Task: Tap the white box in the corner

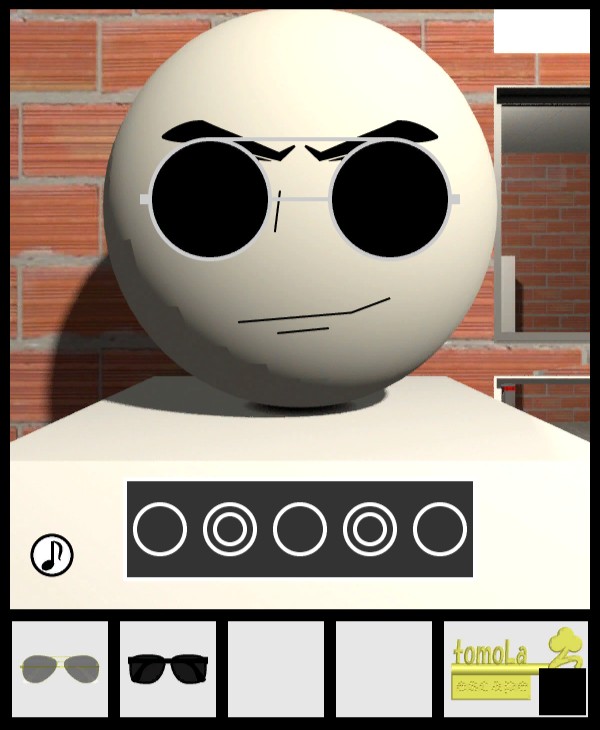Action: [541, 31]
